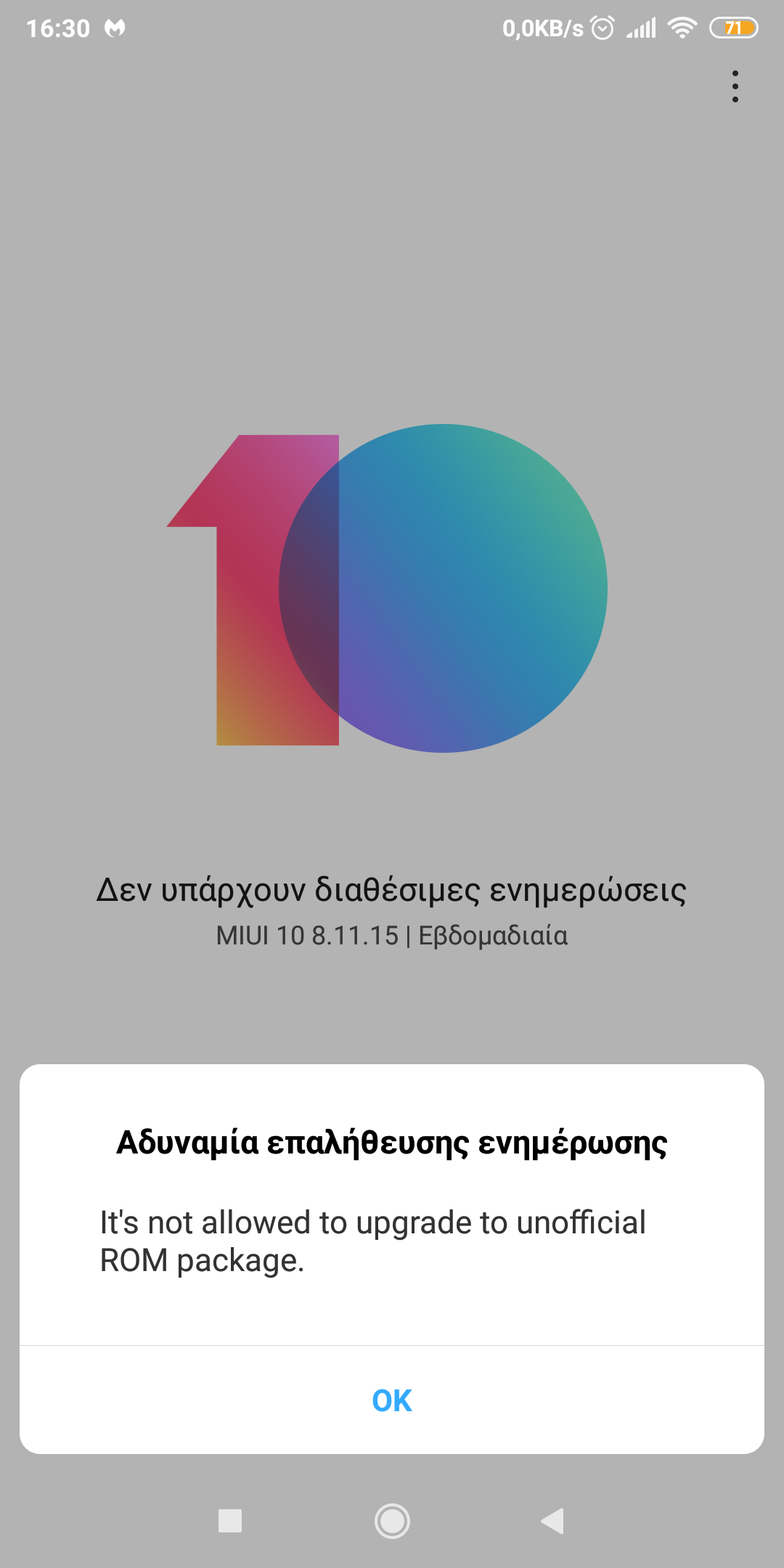Screen dimensions: 784x1568
Task: Tap OK to dismiss the update verification dialog
Action: click(392, 1400)
